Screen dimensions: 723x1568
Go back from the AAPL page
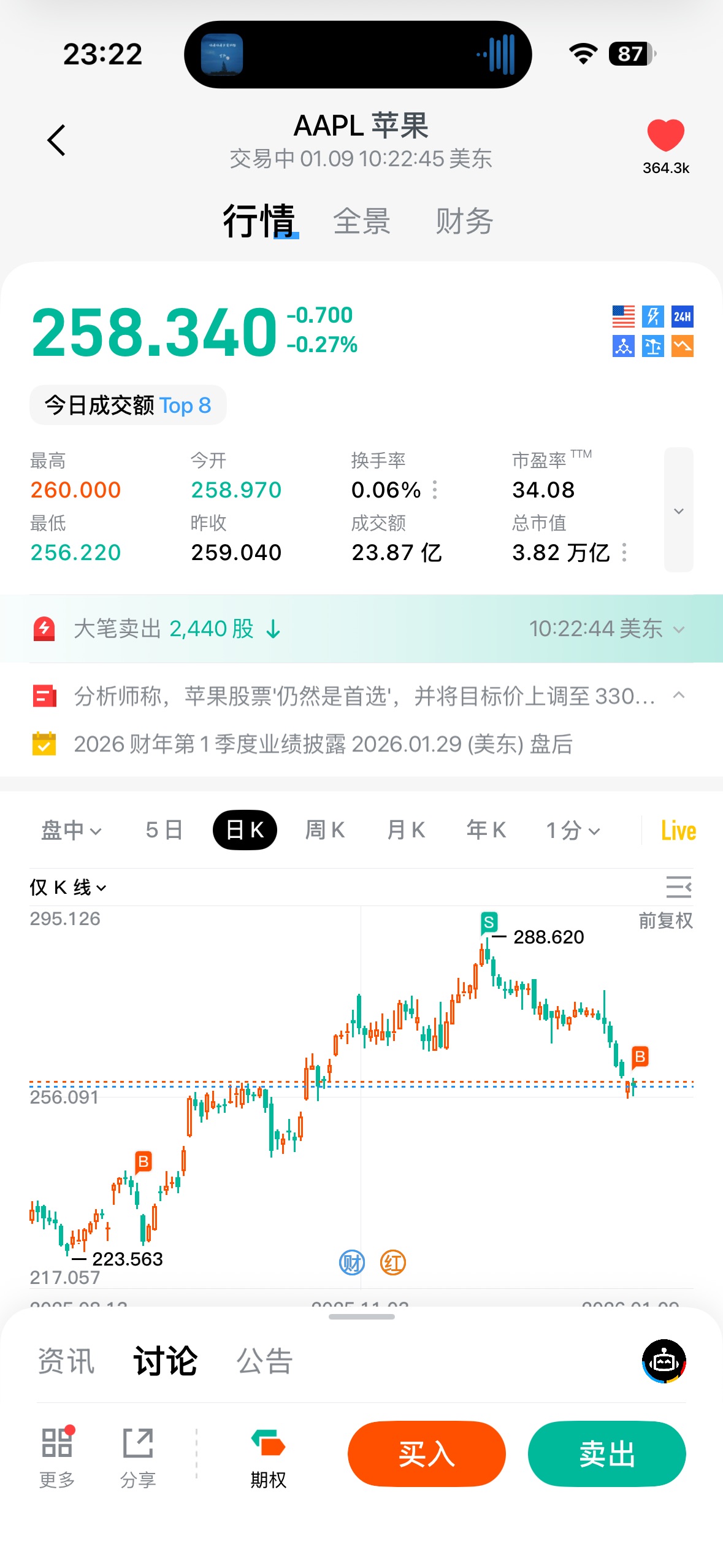click(56, 140)
